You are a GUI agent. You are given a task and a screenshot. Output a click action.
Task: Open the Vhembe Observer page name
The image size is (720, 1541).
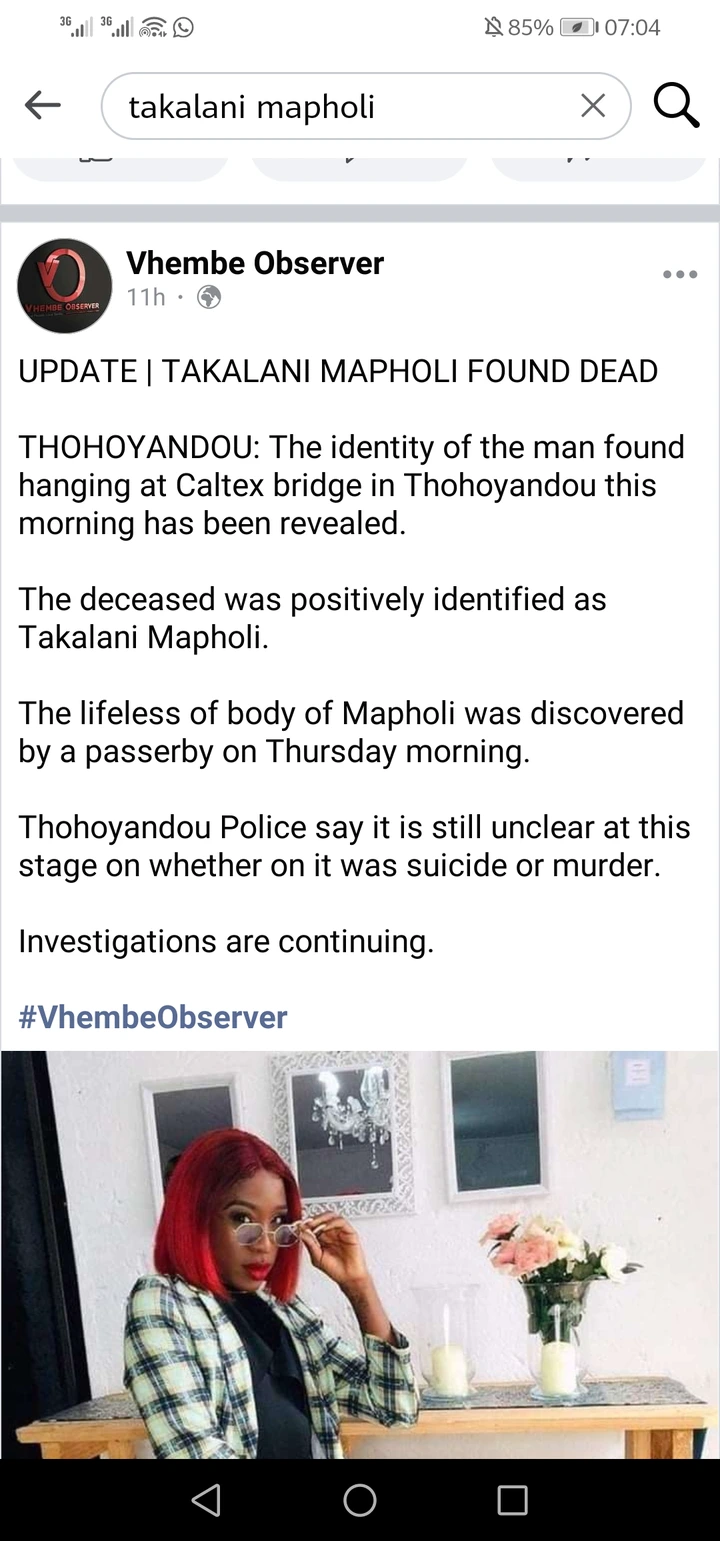pyautogui.click(x=255, y=263)
